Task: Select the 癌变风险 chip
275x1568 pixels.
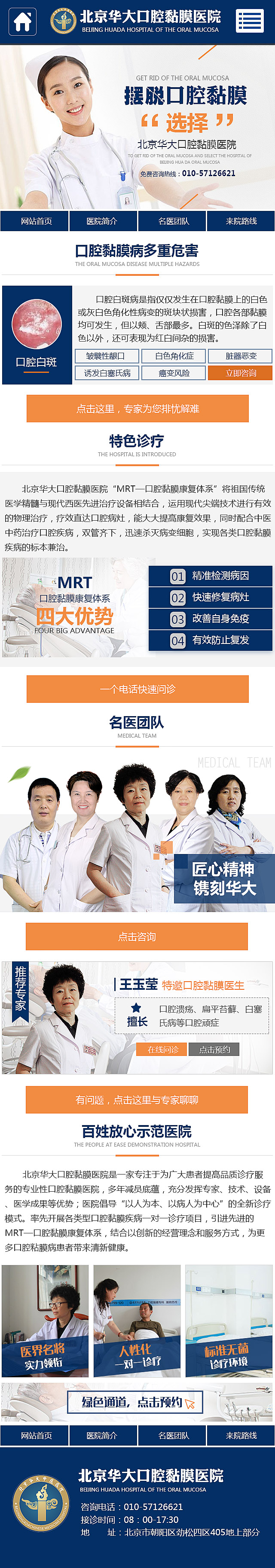Action: coord(174,372)
